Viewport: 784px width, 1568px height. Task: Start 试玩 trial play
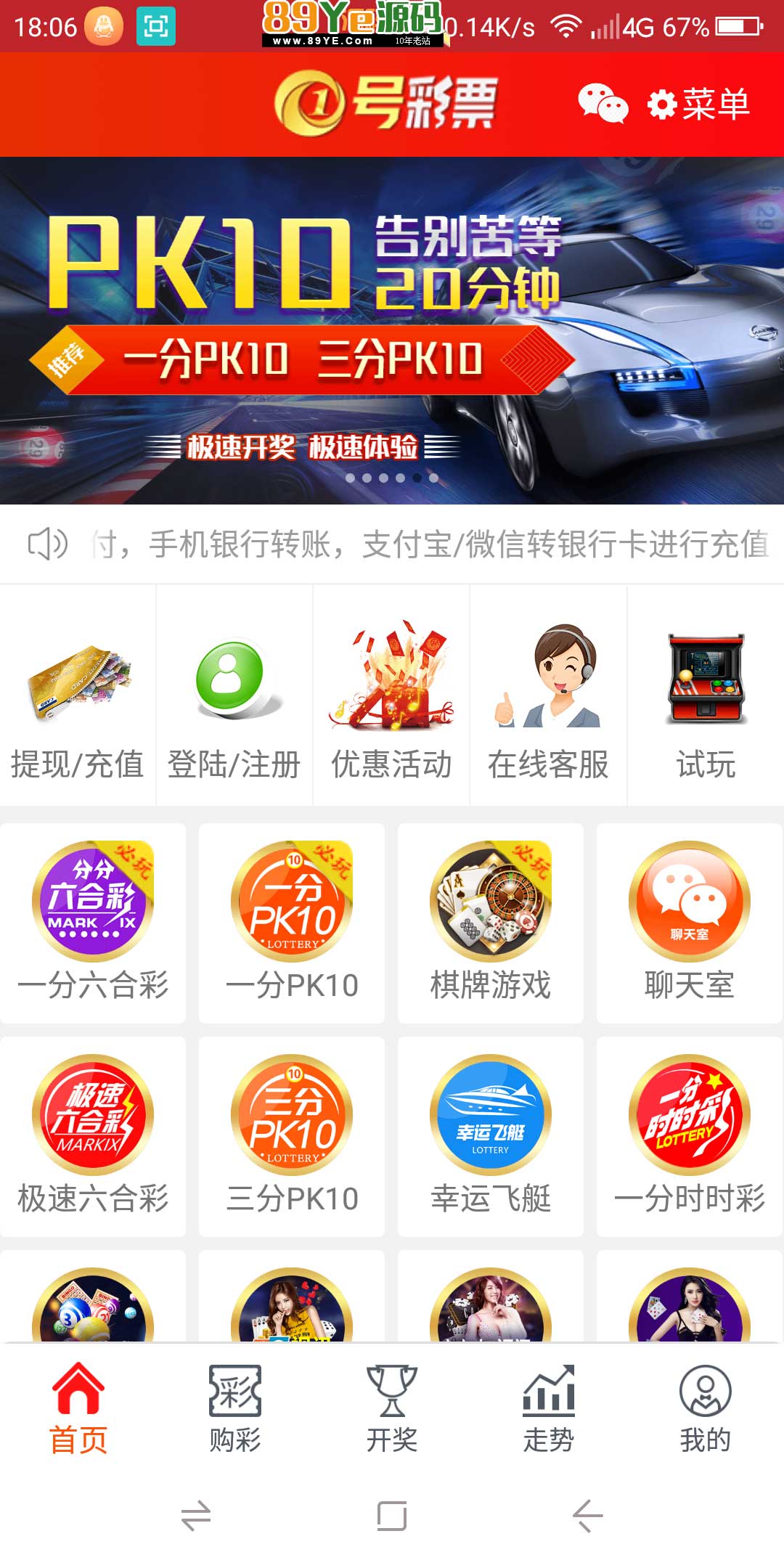coord(706,697)
